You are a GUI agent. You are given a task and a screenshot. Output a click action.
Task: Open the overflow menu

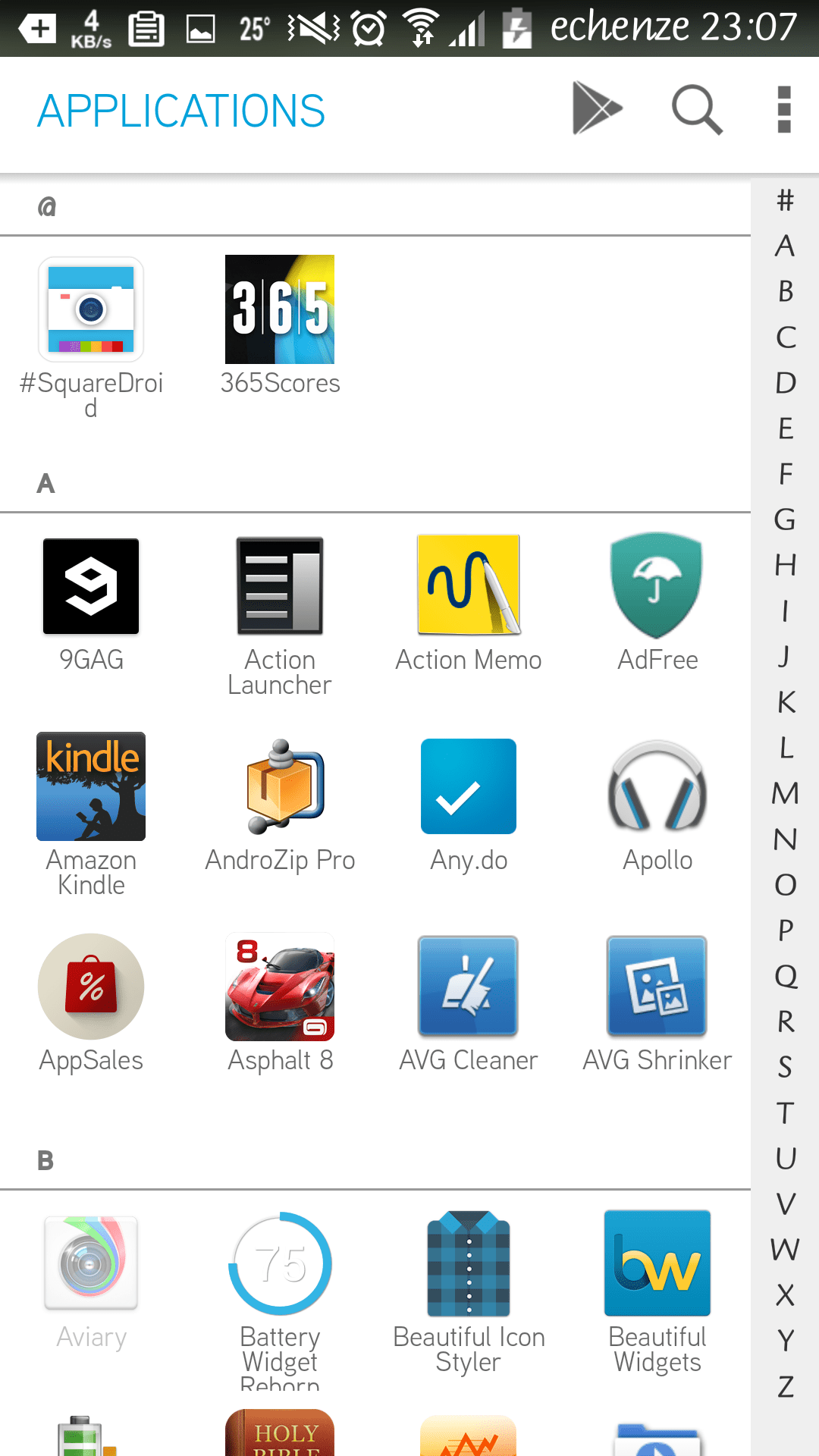coord(785,109)
